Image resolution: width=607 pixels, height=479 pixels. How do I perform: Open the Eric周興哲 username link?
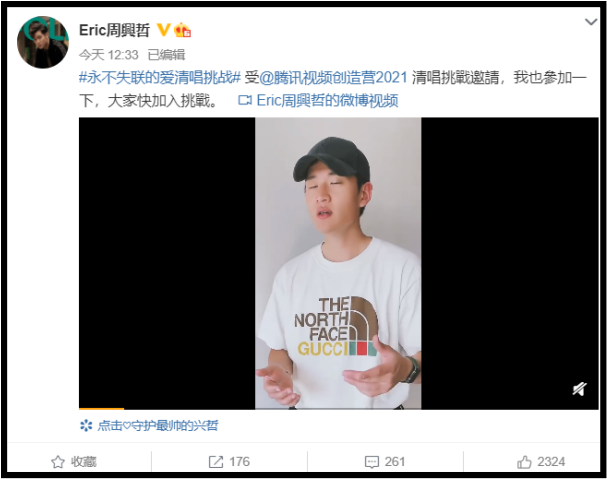(x=115, y=30)
